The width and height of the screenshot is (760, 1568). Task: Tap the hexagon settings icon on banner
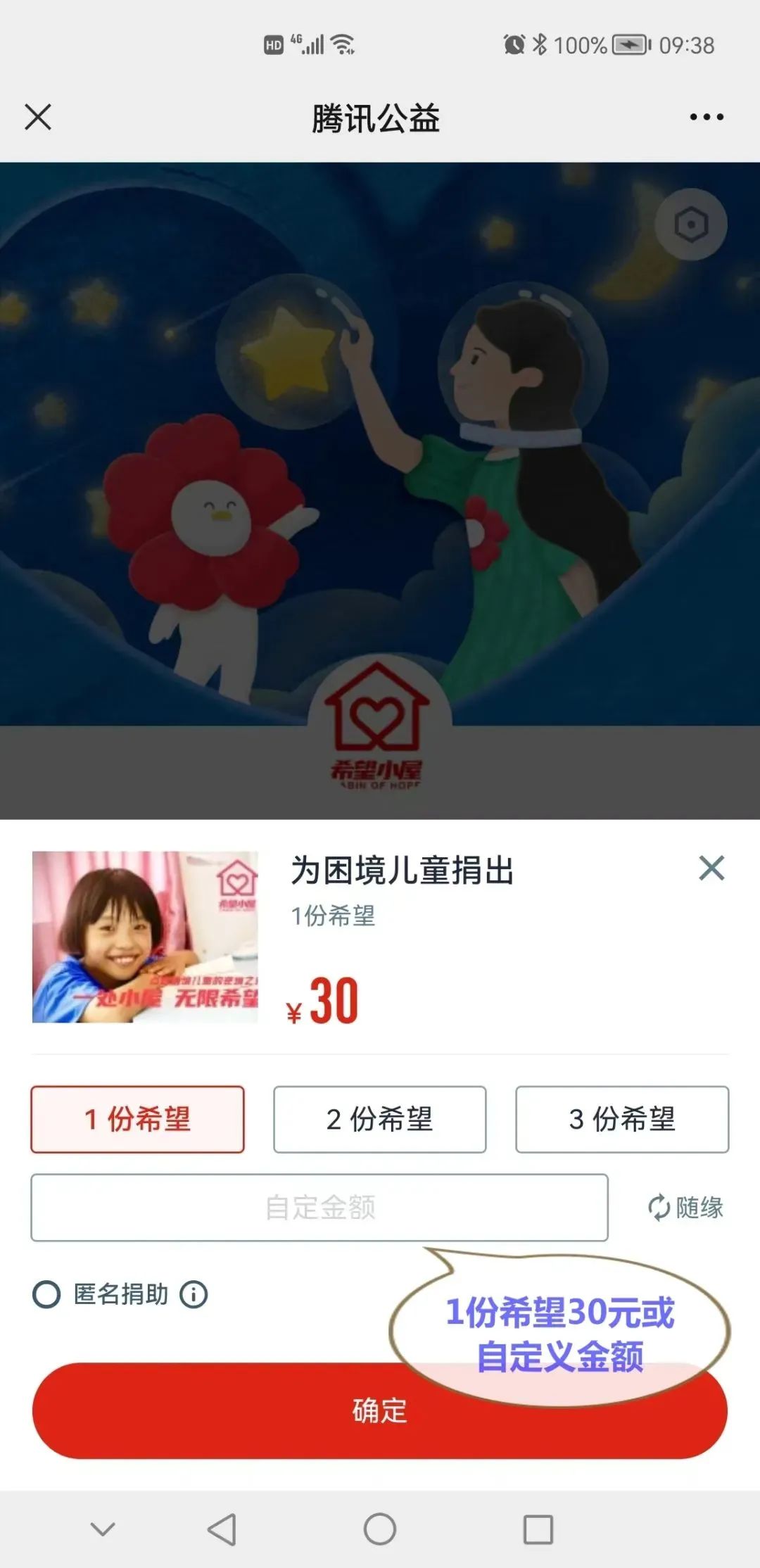click(690, 225)
